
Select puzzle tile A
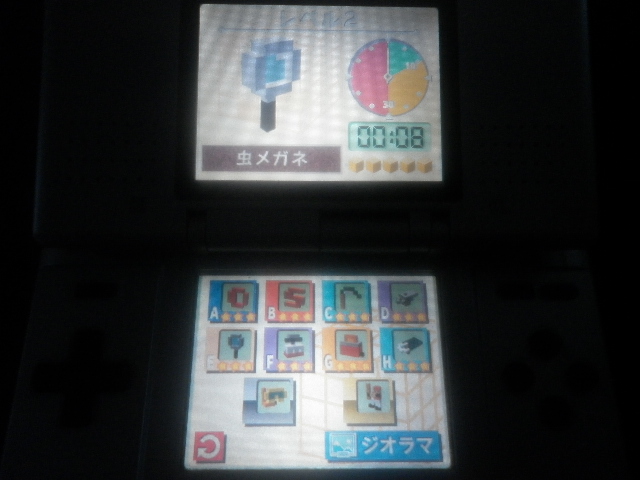(x=232, y=300)
